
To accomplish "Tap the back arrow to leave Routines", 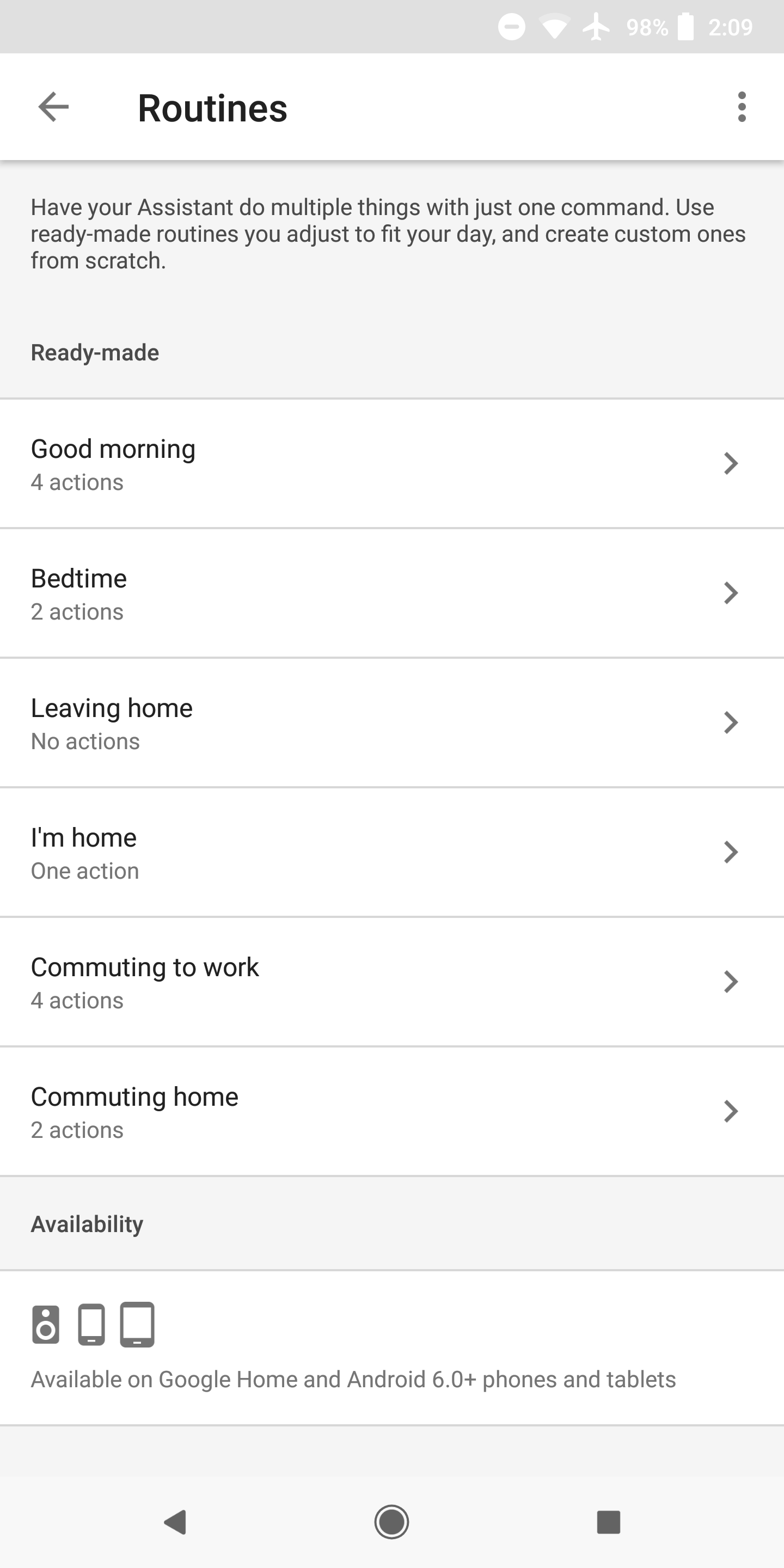I will [x=54, y=108].
